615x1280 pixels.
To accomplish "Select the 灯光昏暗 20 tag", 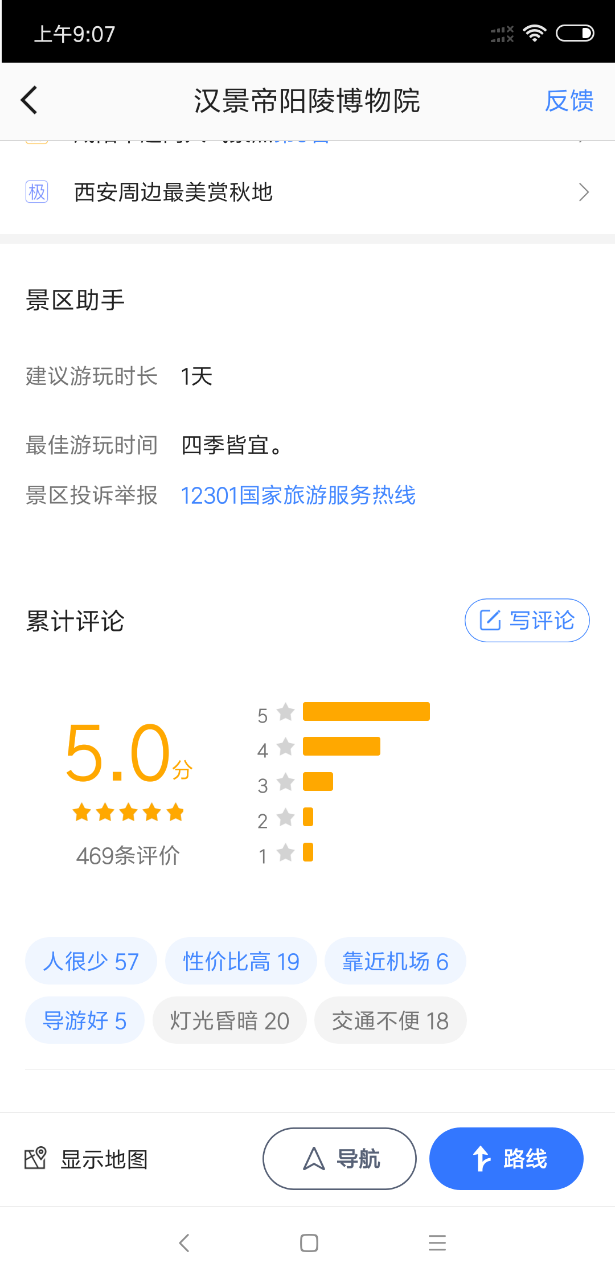I will tap(230, 1021).
